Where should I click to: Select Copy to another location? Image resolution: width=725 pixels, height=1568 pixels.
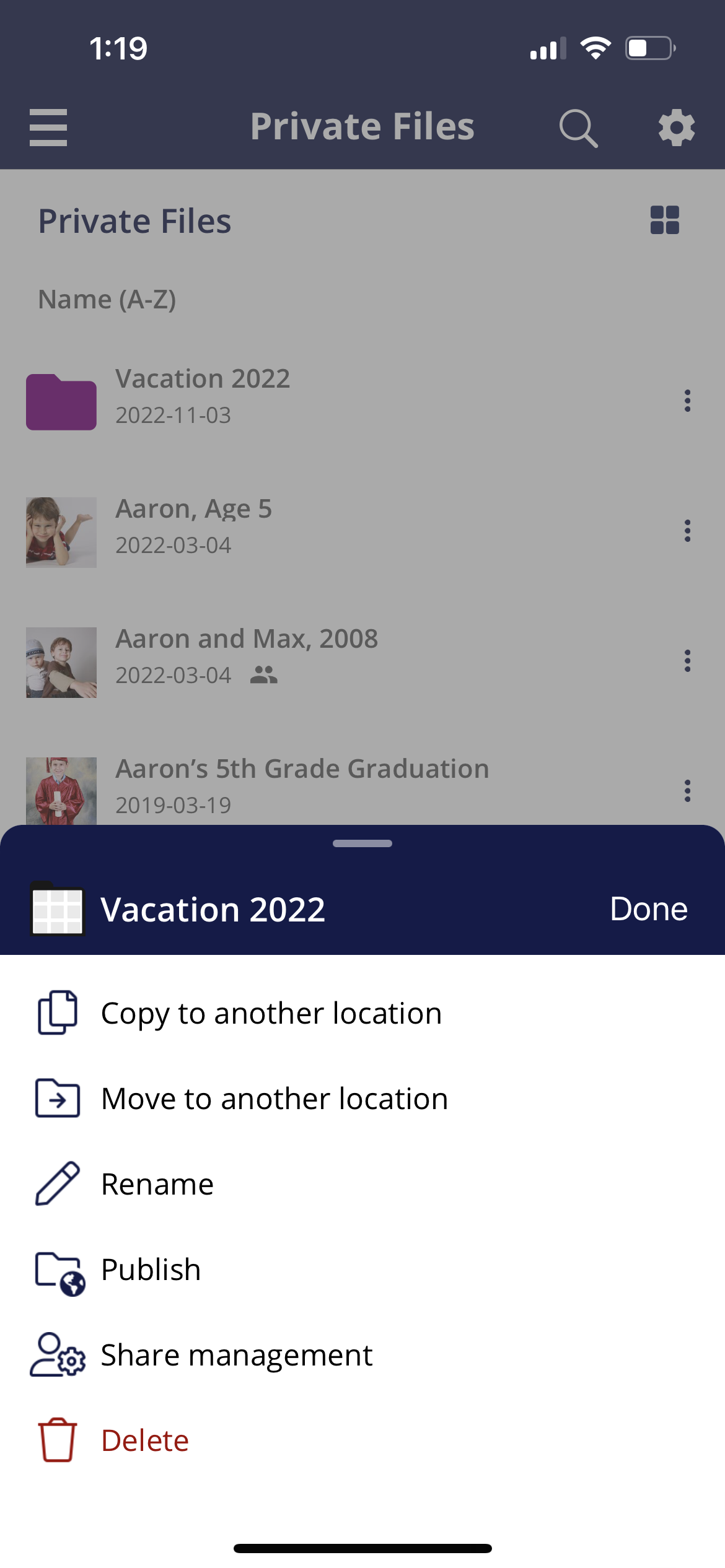tap(271, 1013)
